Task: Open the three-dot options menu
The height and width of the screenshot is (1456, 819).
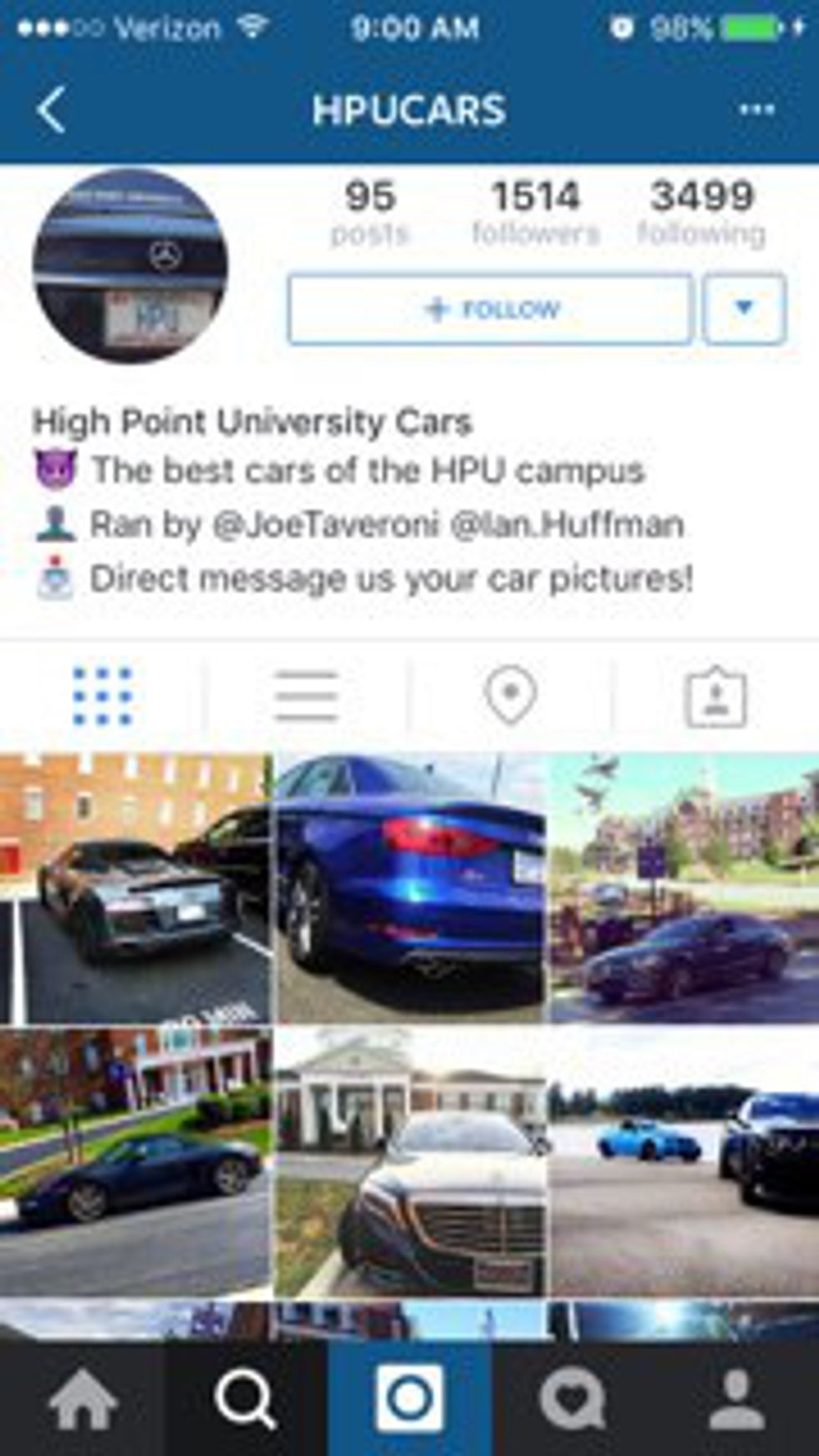Action: point(756,109)
